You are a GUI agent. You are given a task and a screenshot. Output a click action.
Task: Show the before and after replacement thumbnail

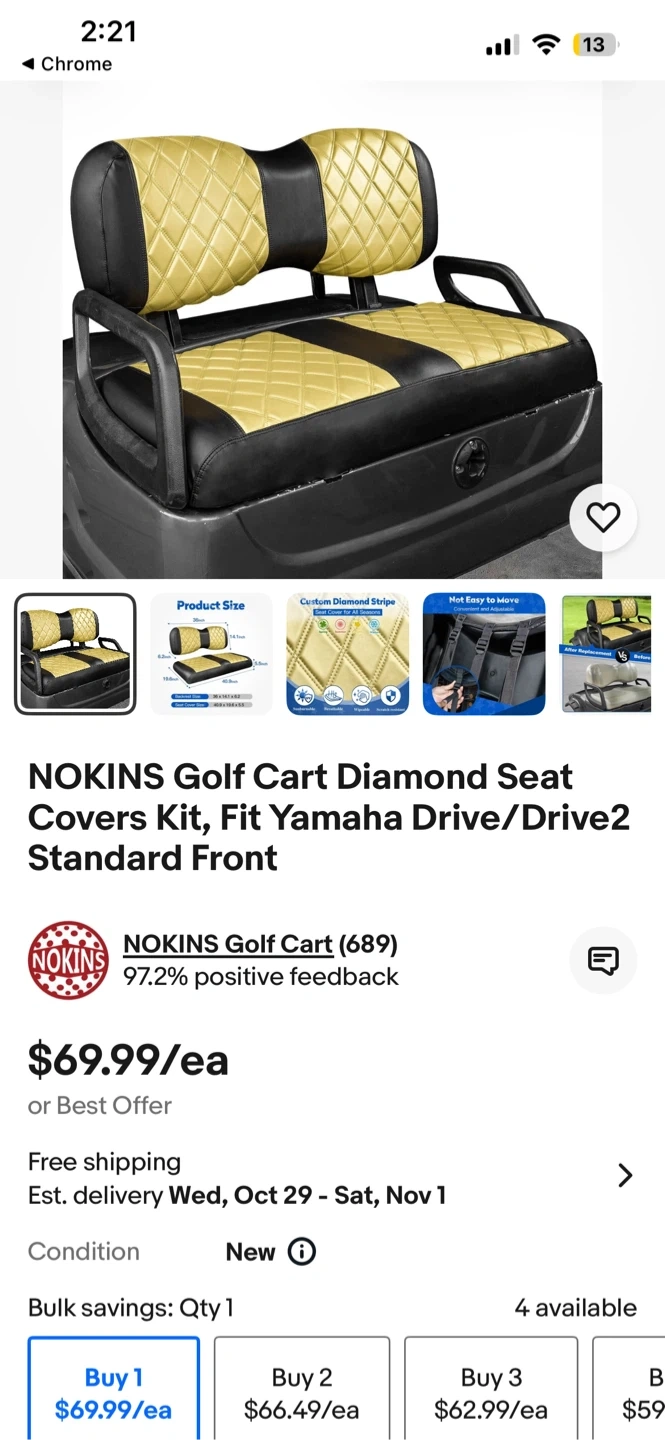coord(607,654)
